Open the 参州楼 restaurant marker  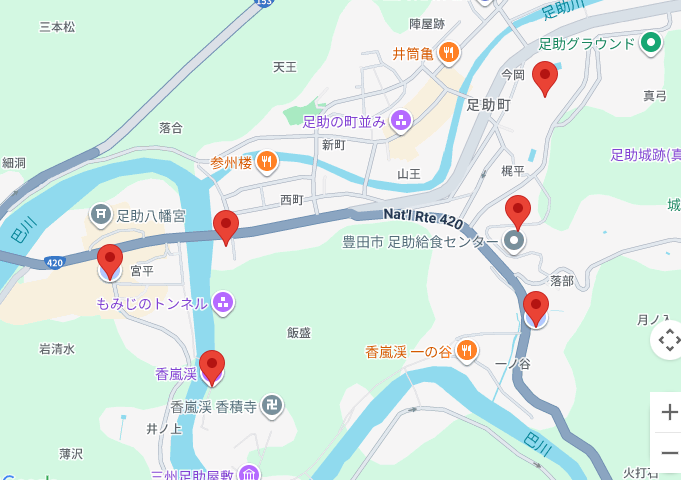tap(266, 161)
